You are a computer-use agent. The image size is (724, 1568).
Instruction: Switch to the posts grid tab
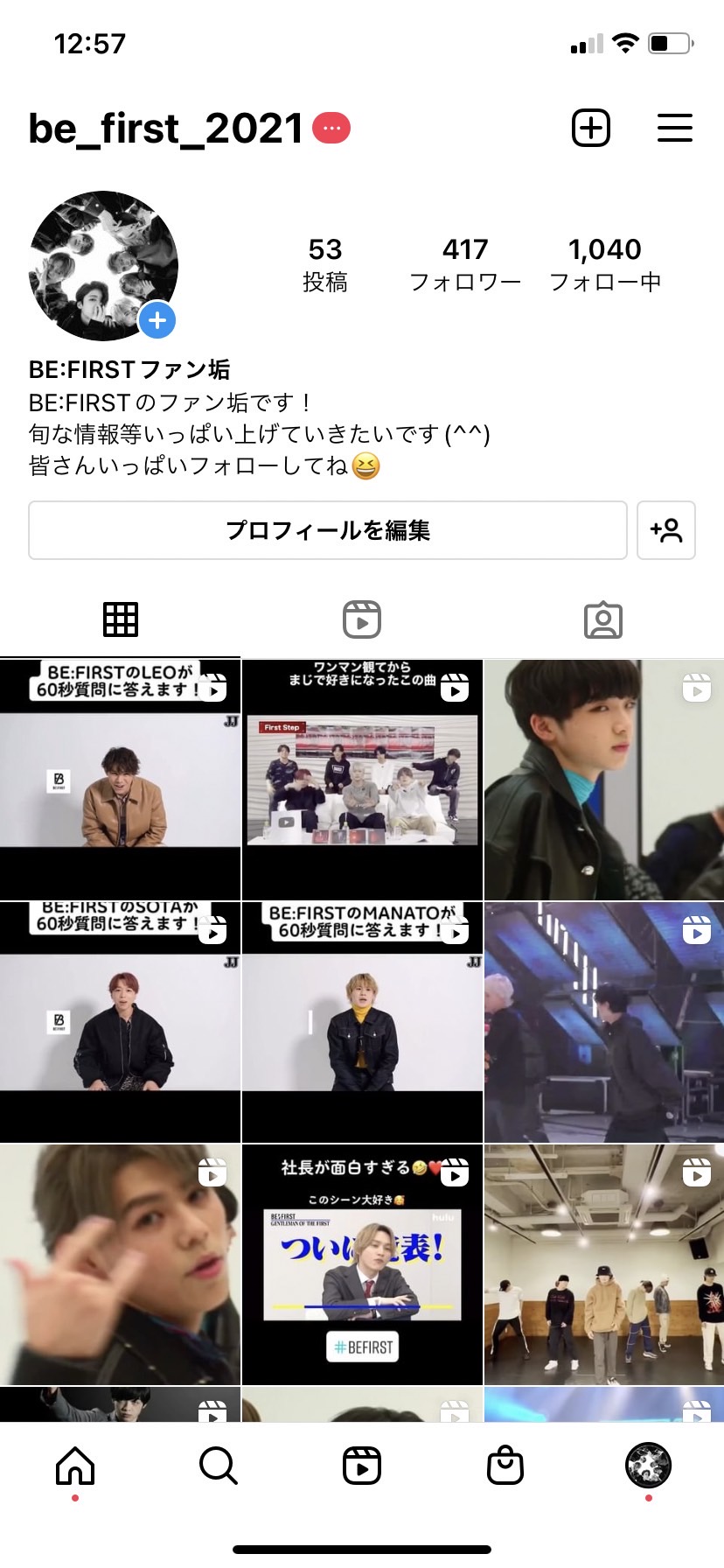coord(121,619)
